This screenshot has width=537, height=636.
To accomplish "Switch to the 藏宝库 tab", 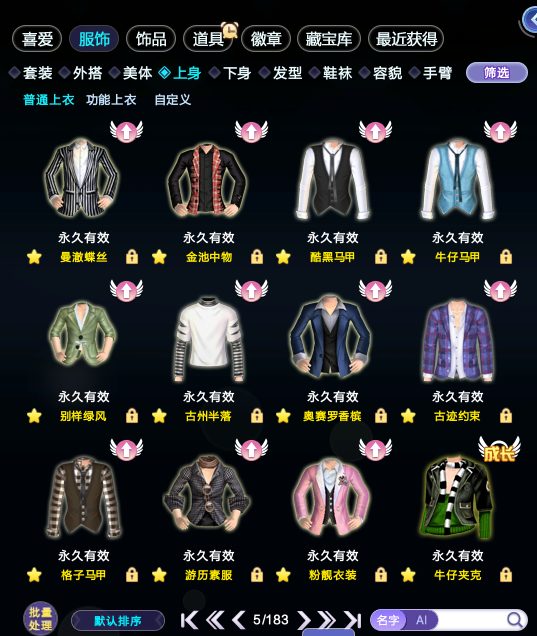I will coord(329,39).
